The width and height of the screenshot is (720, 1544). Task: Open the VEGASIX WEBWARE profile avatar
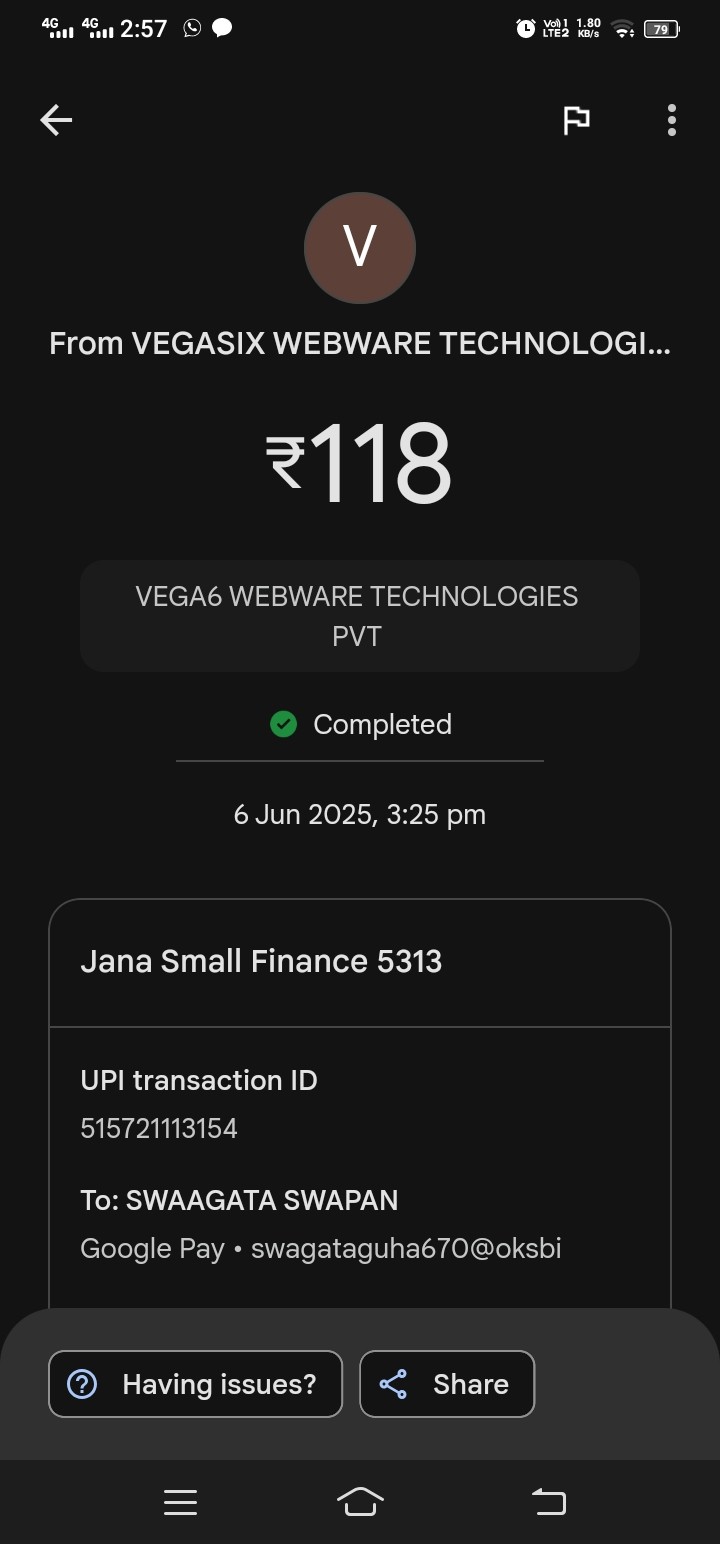(360, 247)
